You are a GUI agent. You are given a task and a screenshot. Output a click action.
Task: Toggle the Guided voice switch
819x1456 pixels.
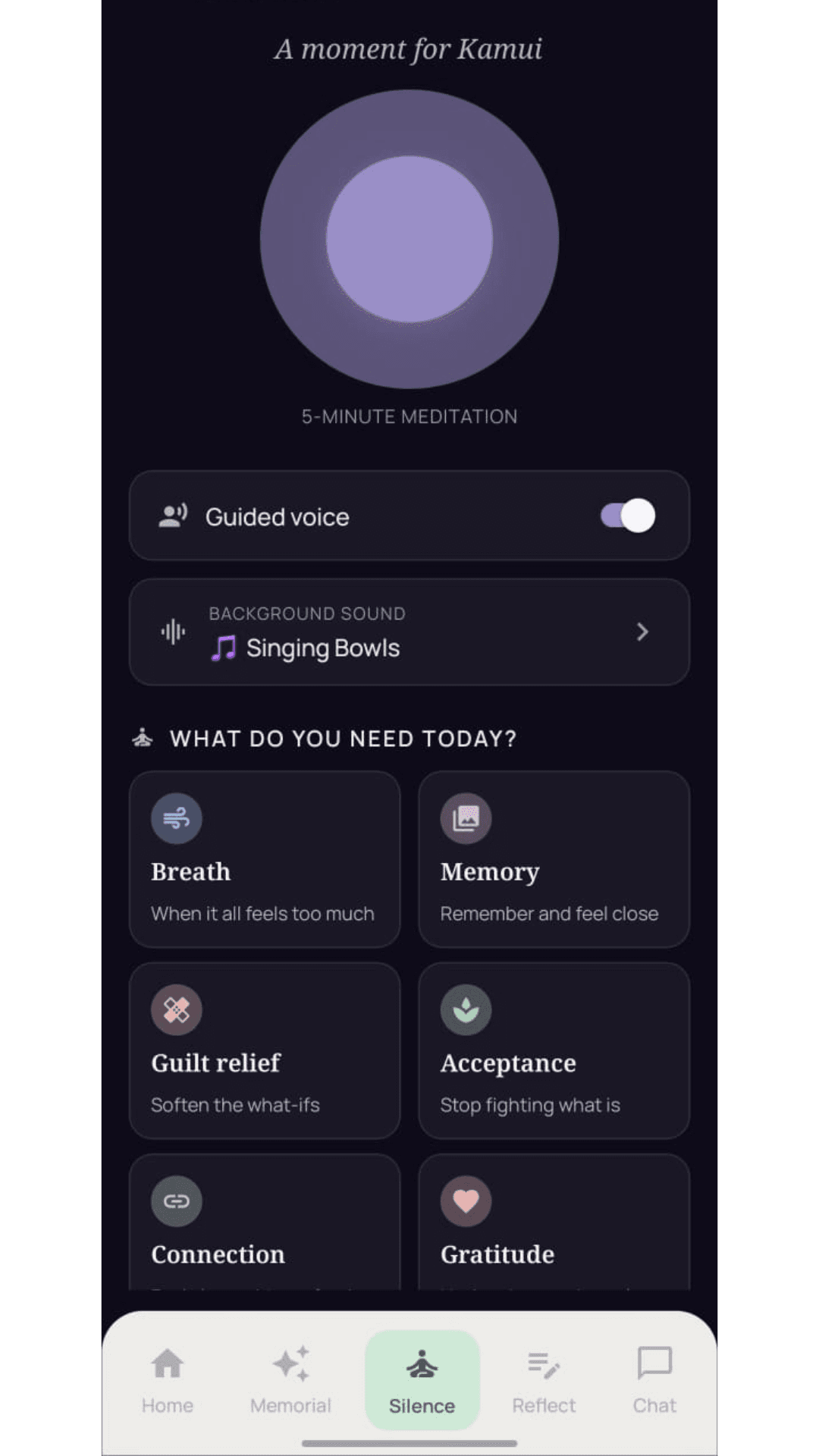pyautogui.click(x=628, y=516)
